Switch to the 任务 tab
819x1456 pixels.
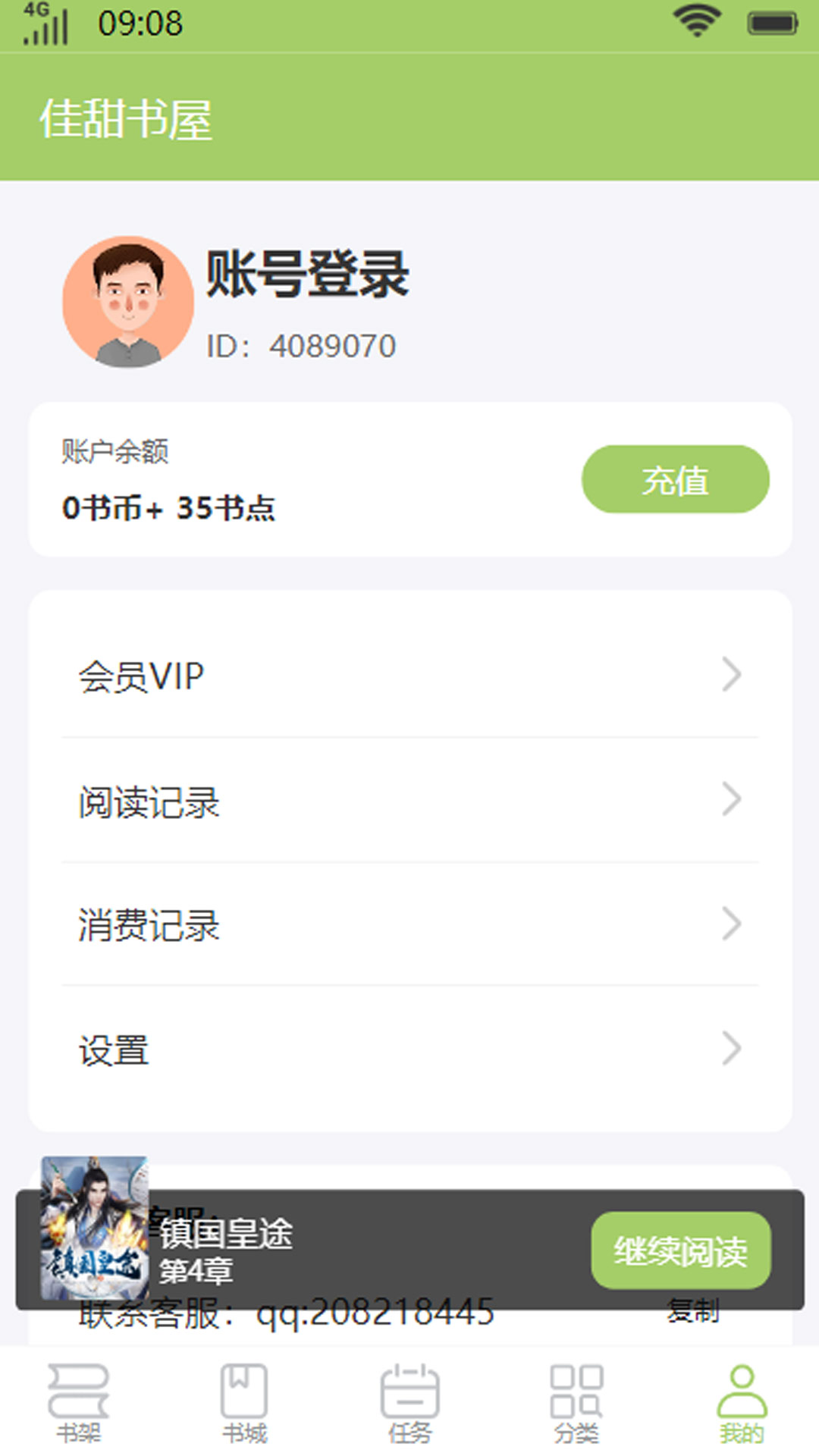(x=409, y=1403)
